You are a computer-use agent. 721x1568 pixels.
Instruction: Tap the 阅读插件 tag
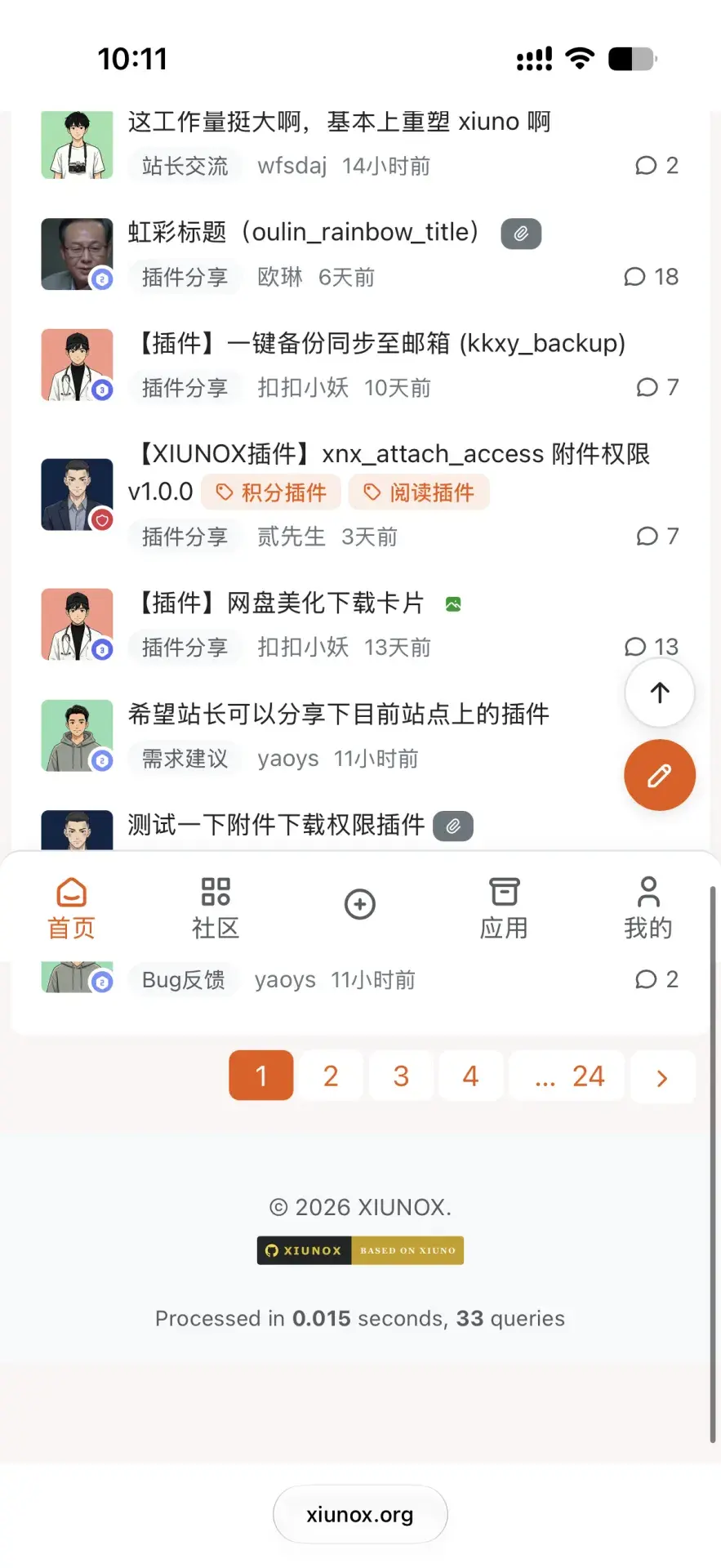pyautogui.click(x=419, y=492)
